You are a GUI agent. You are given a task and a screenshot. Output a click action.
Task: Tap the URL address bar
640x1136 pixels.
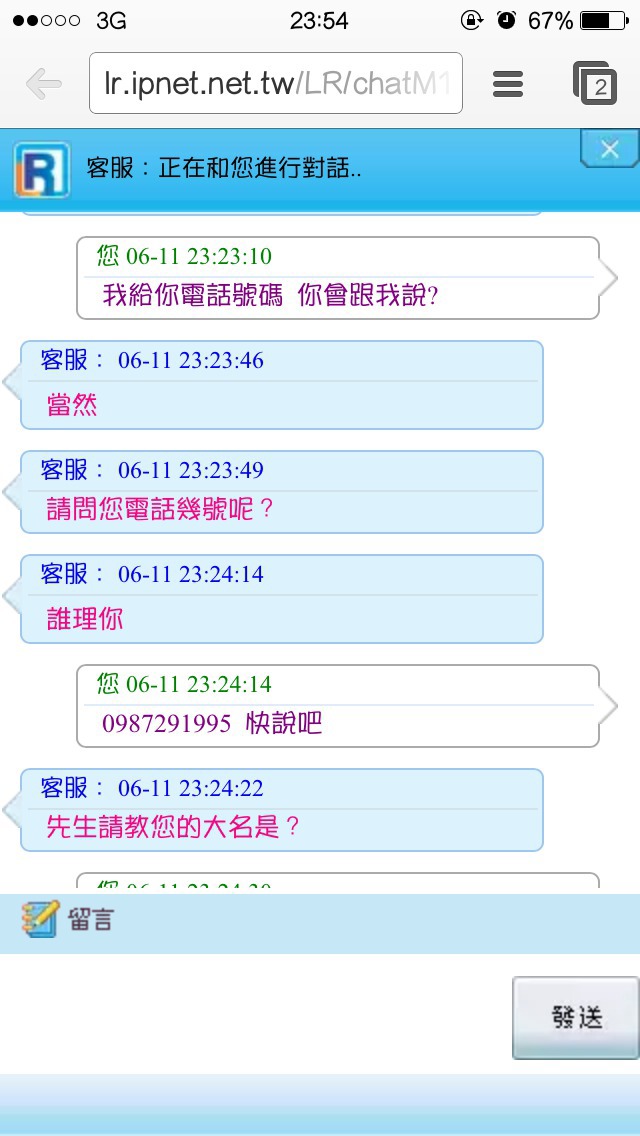pyautogui.click(x=275, y=83)
